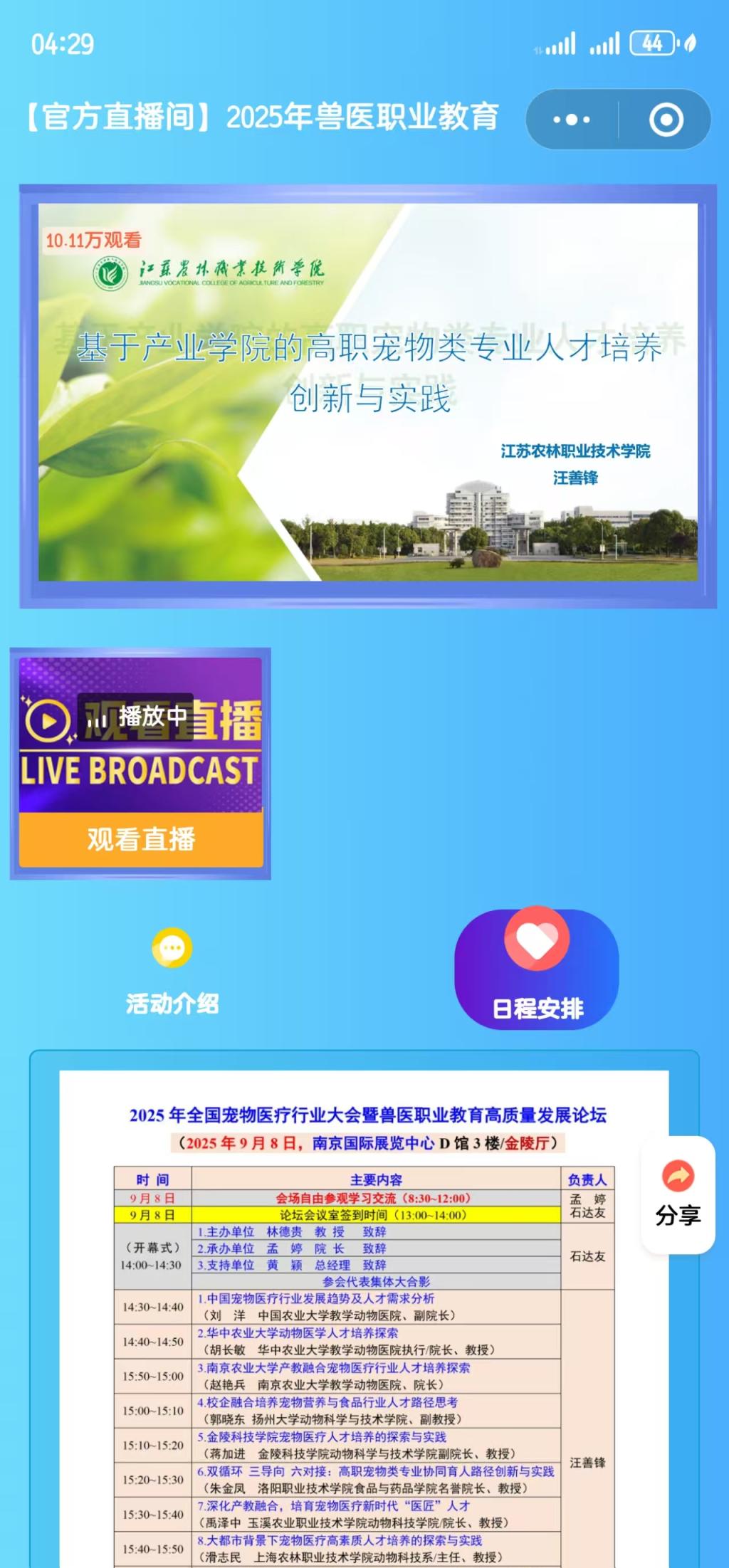Open the forum schedule image
The width and height of the screenshot is (729, 1568).
click(364, 1352)
